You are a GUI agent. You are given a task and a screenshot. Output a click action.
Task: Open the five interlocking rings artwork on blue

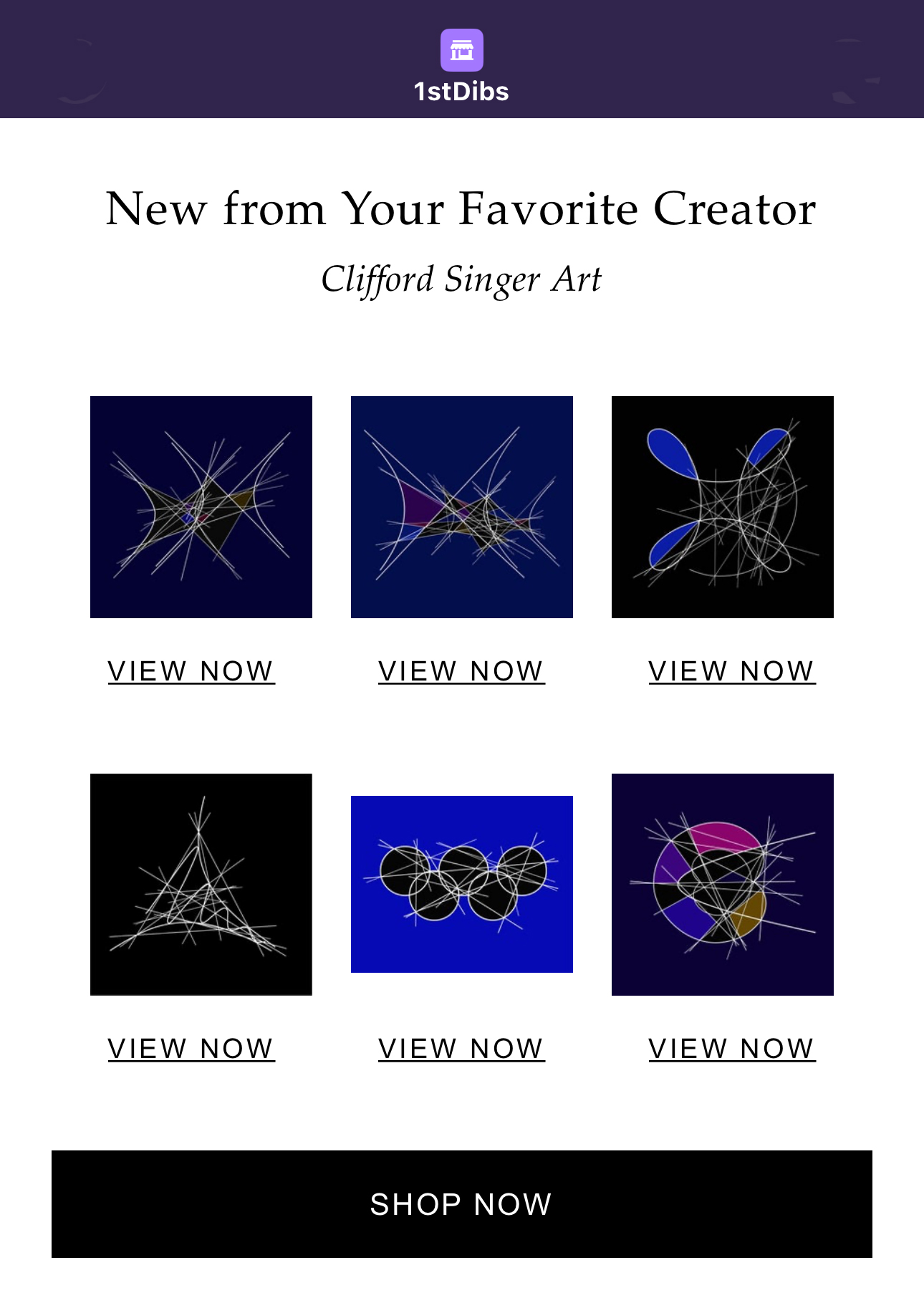pos(461,884)
